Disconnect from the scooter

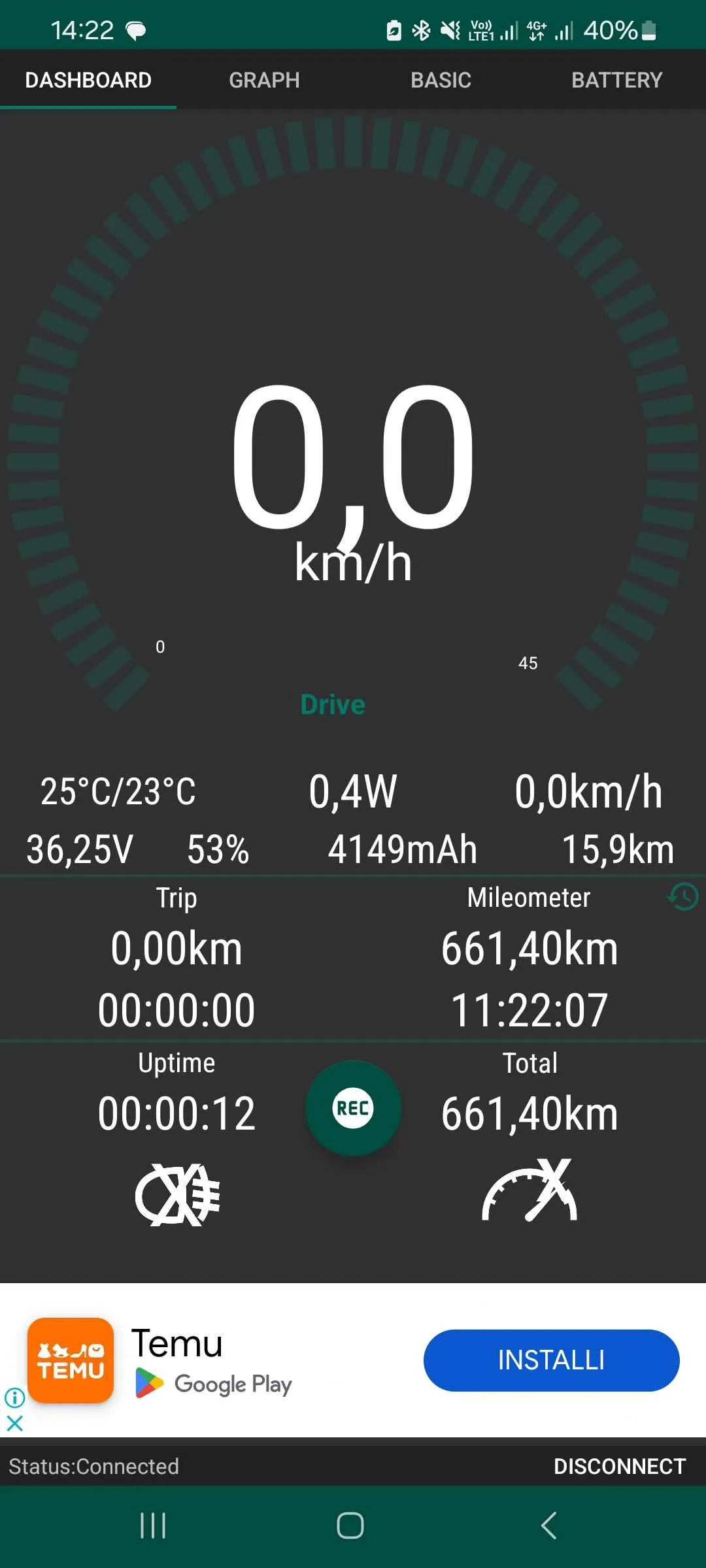click(619, 1466)
